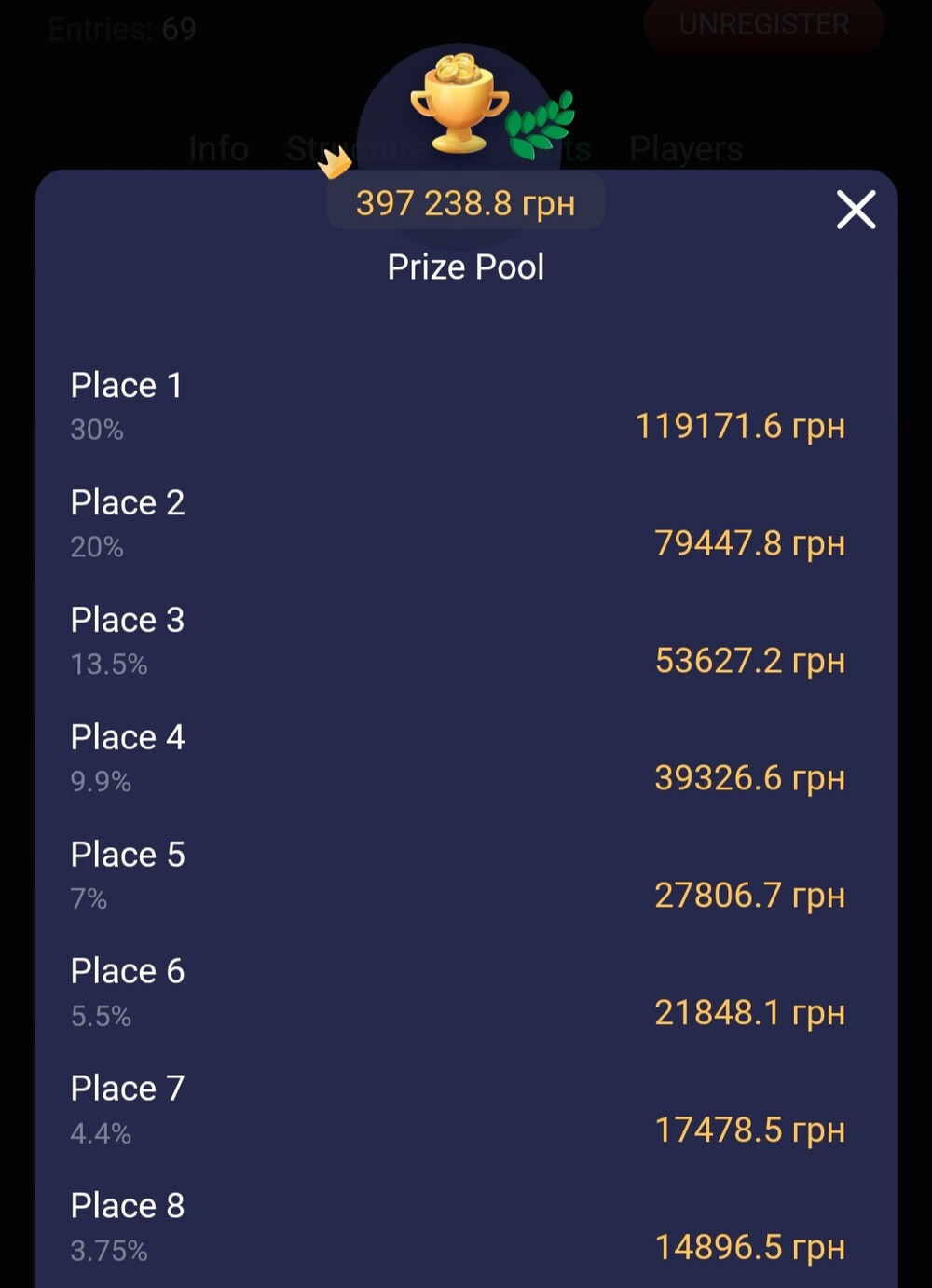Close the Prize Pool dialog
Image resolution: width=932 pixels, height=1288 pixels.
pyautogui.click(x=856, y=210)
